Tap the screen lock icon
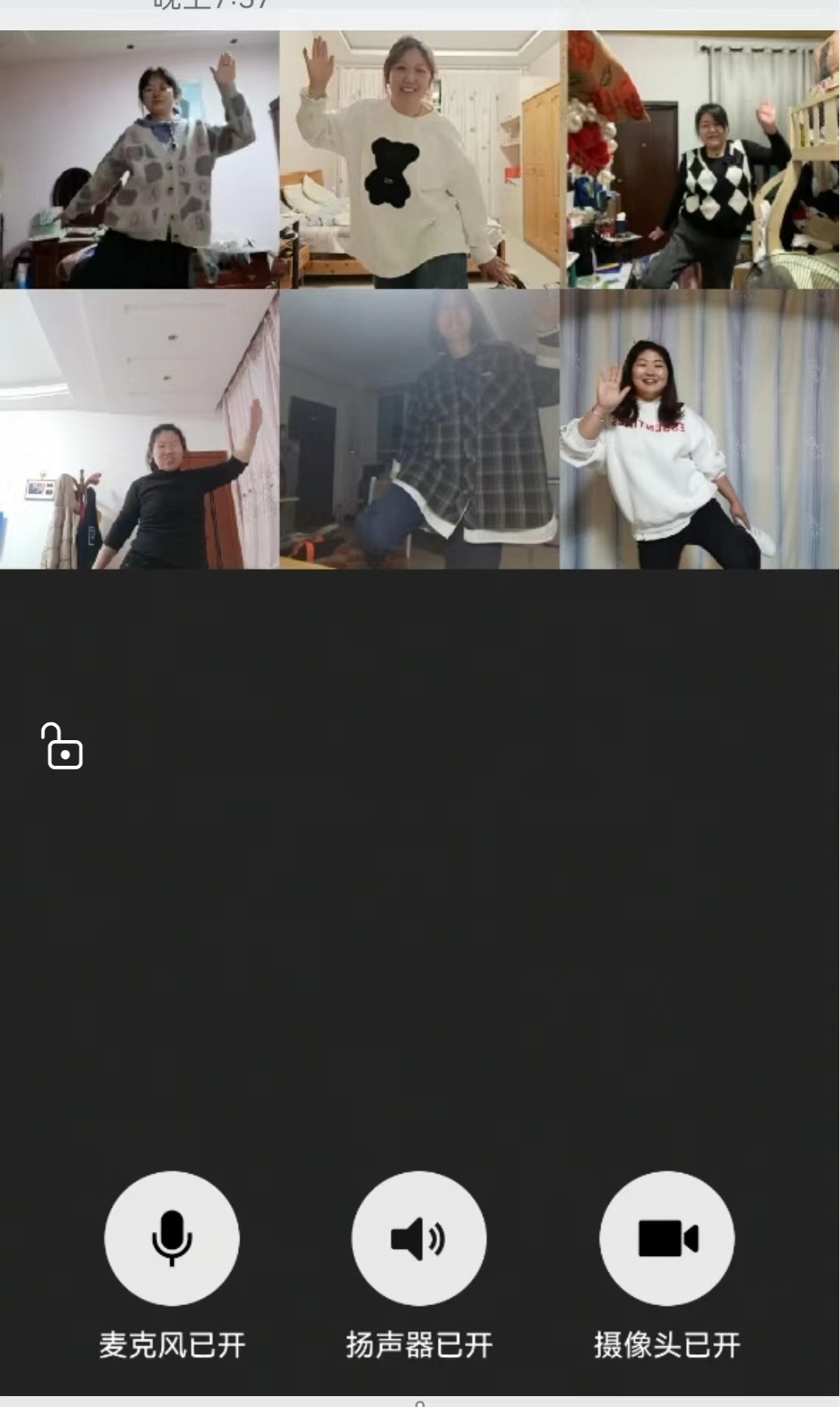 (62, 746)
